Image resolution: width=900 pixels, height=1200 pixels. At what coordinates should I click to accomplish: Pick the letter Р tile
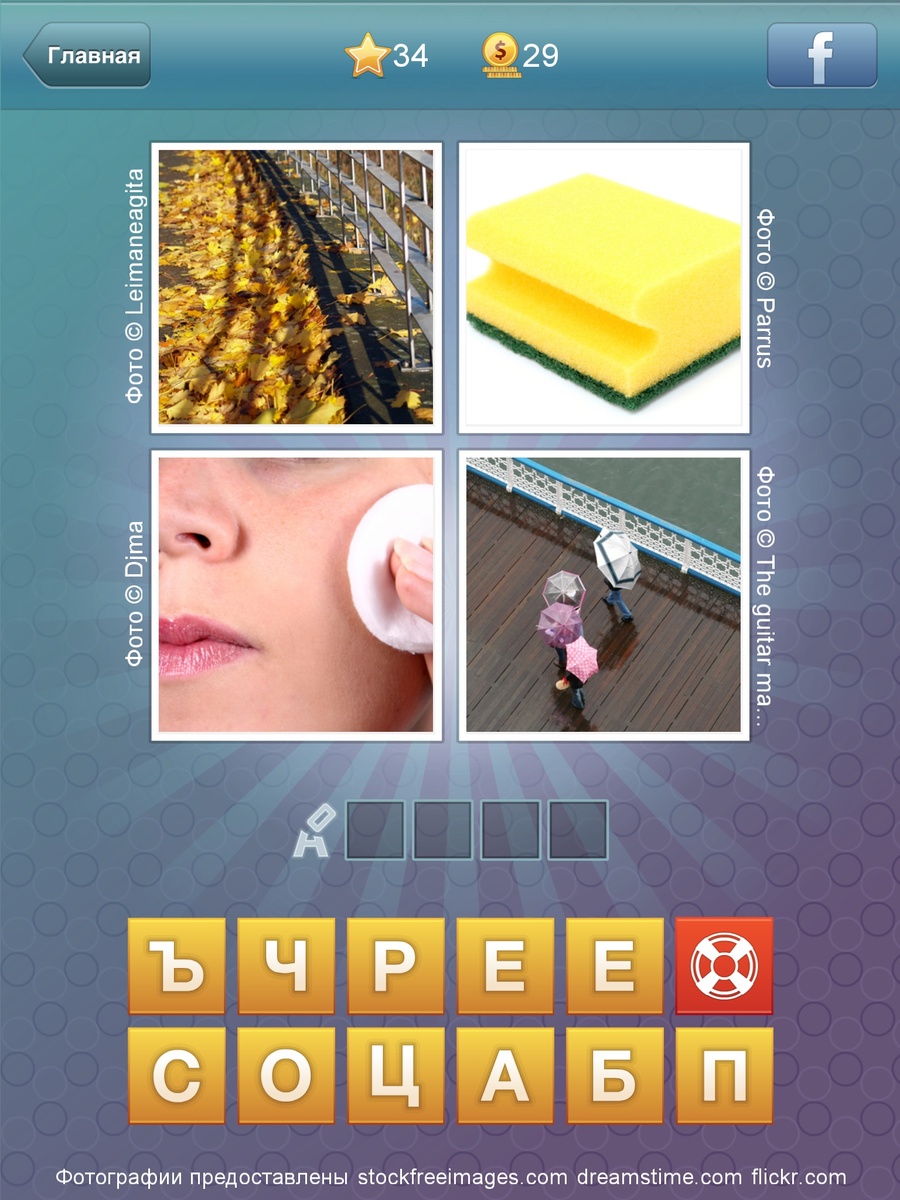pos(396,966)
